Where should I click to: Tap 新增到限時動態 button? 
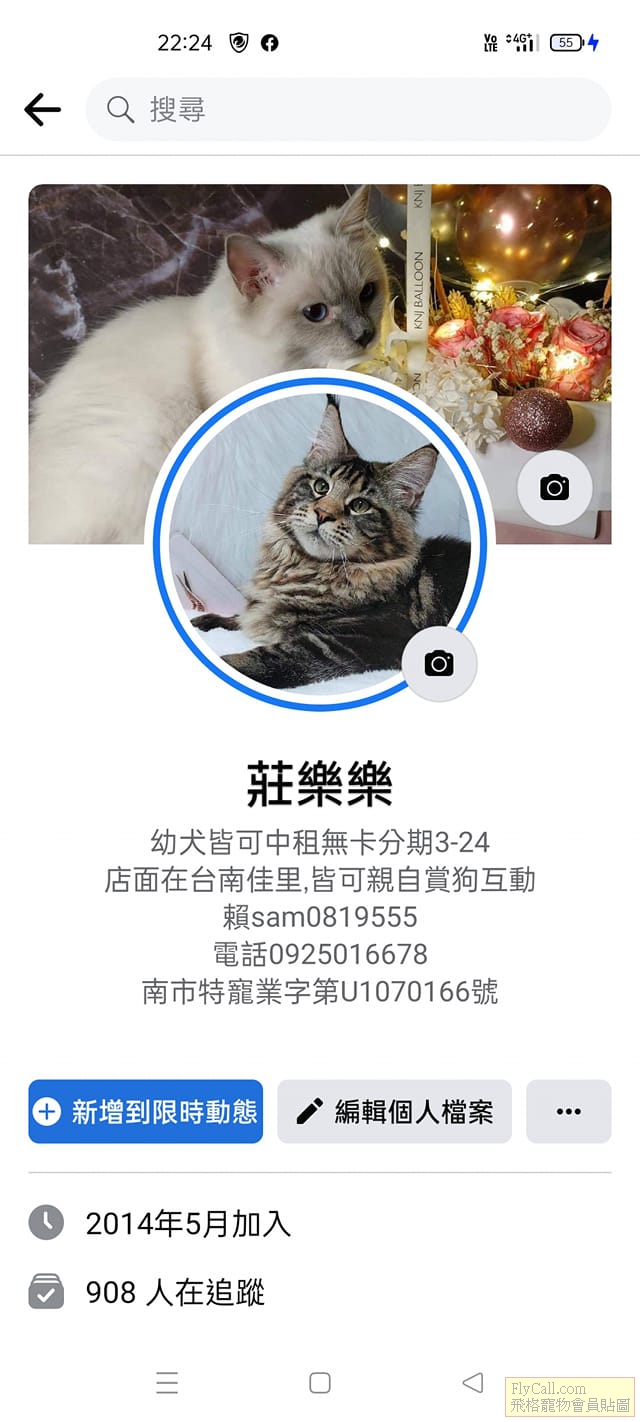(146, 1111)
